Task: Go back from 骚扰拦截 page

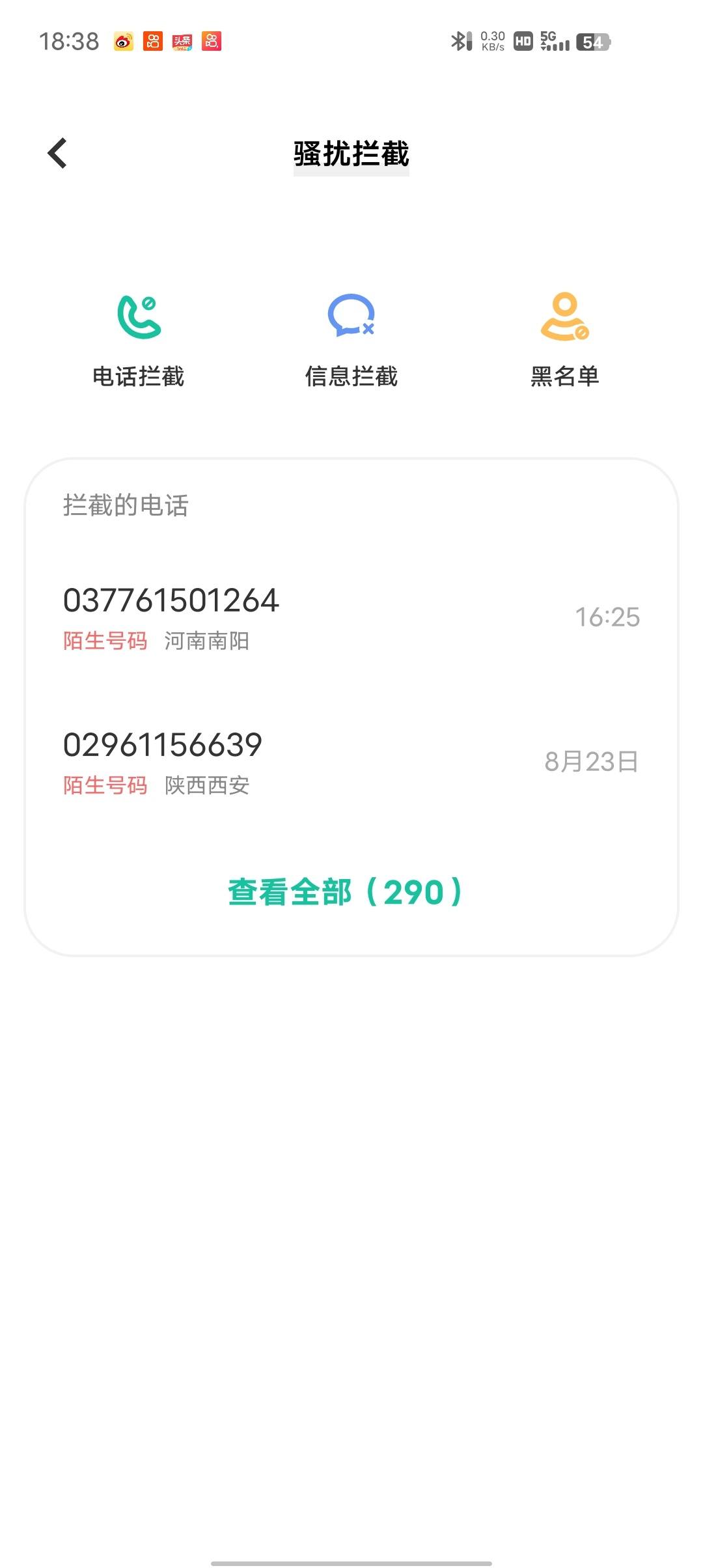Action: 57,153
